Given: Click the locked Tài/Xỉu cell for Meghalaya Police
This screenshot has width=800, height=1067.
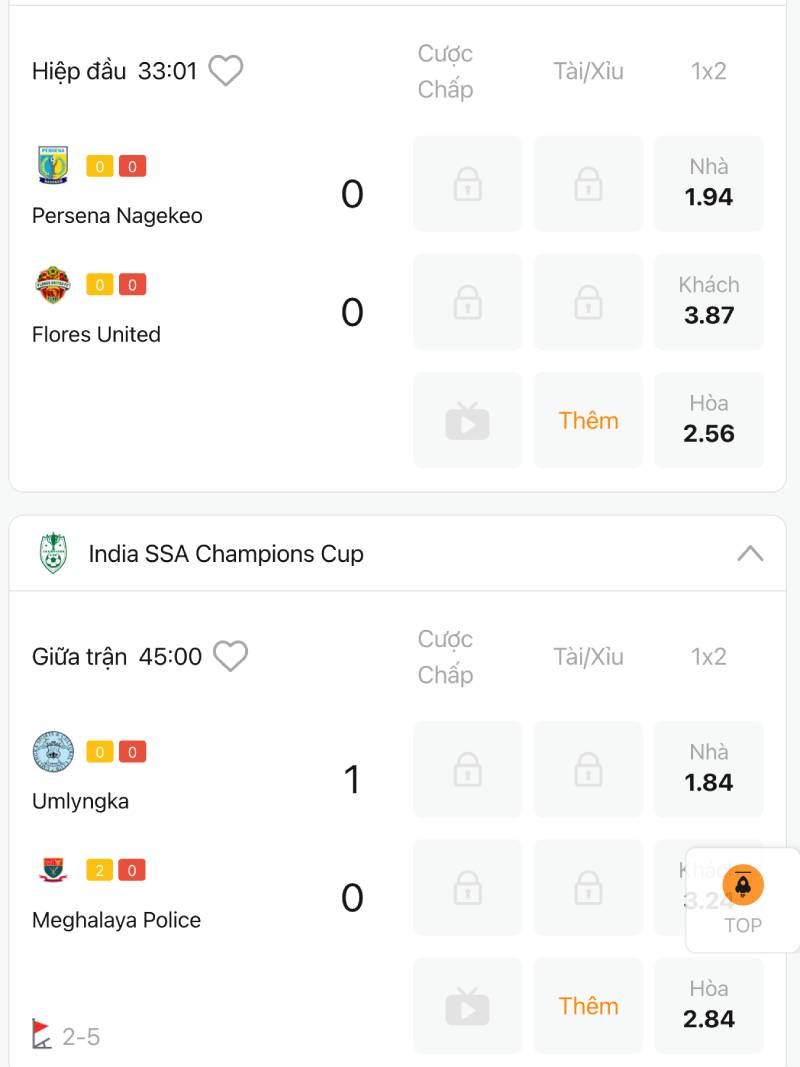Looking at the screenshot, I should pyautogui.click(x=588, y=887).
